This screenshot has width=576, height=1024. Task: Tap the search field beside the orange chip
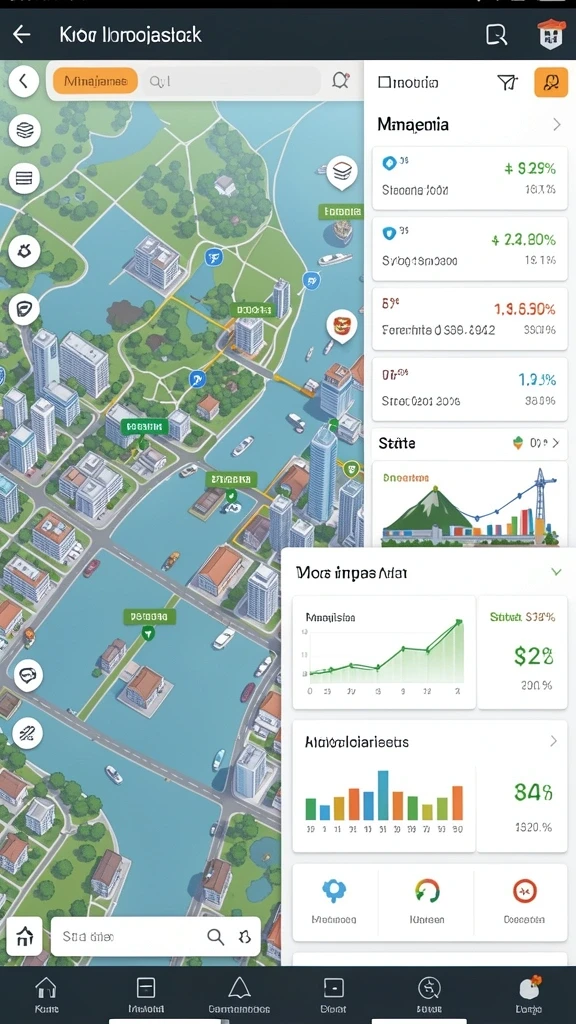click(231, 81)
